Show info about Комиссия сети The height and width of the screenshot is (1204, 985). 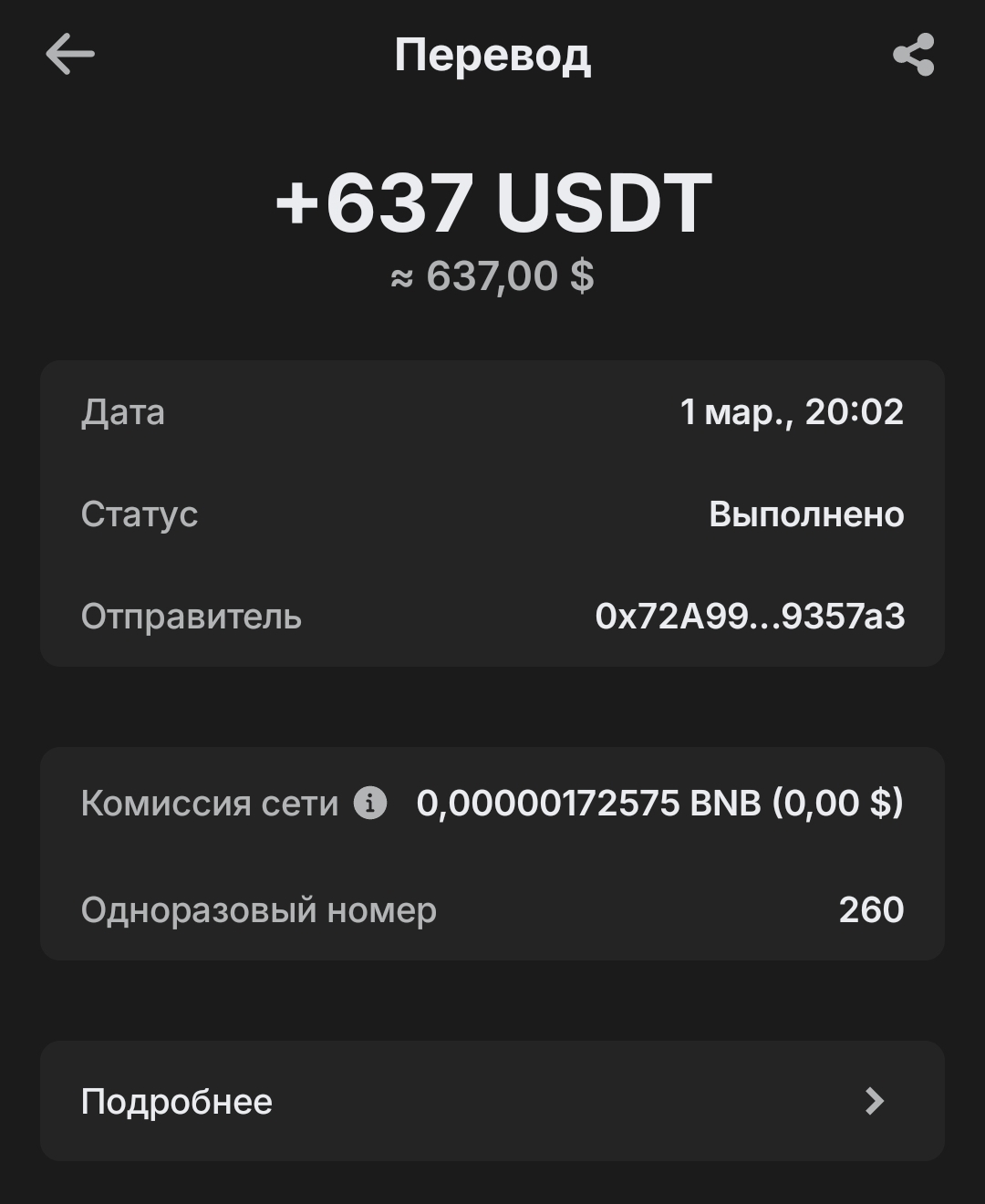[370, 804]
